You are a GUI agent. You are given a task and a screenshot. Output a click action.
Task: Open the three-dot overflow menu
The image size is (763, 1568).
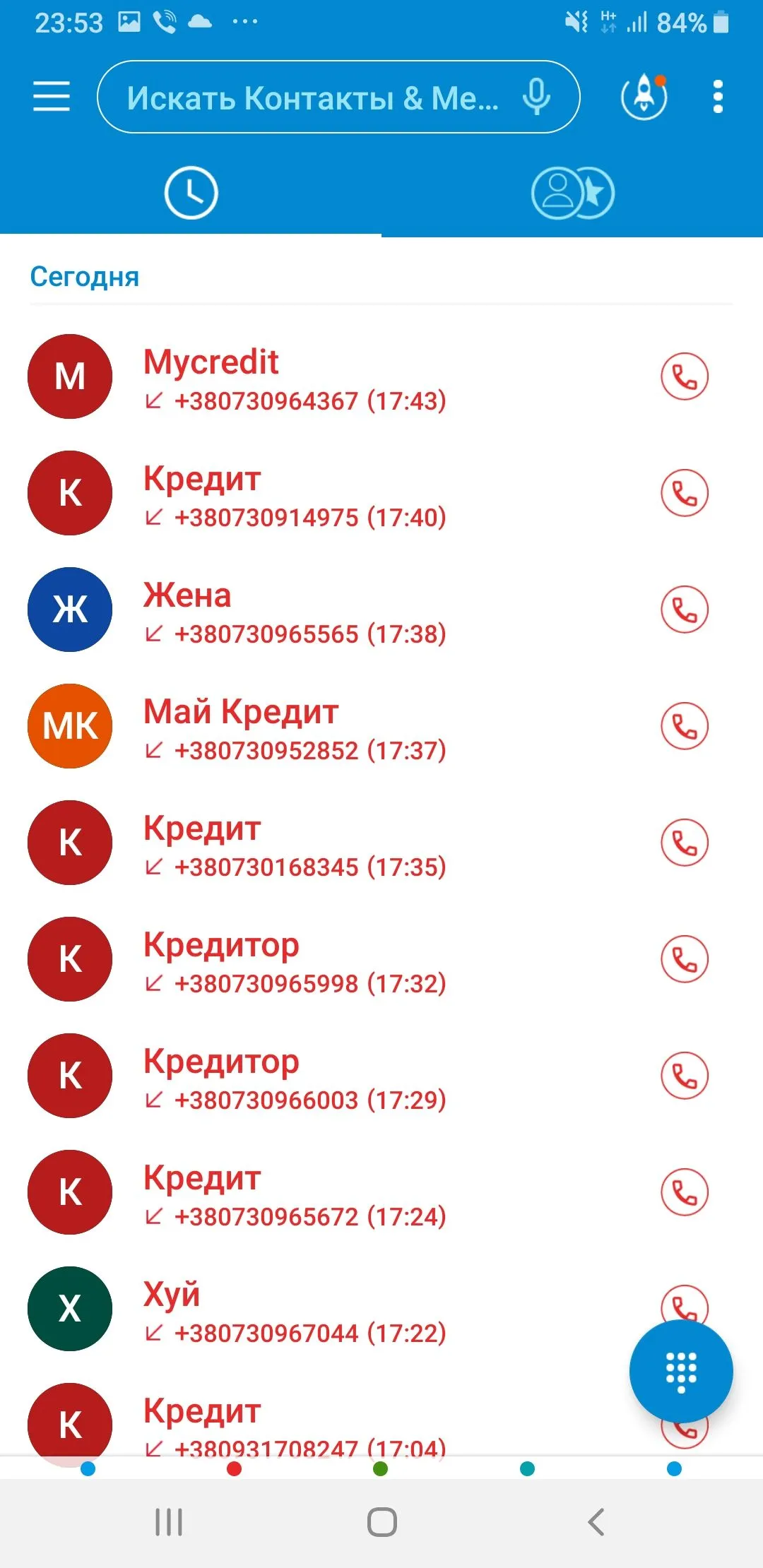coord(718,96)
